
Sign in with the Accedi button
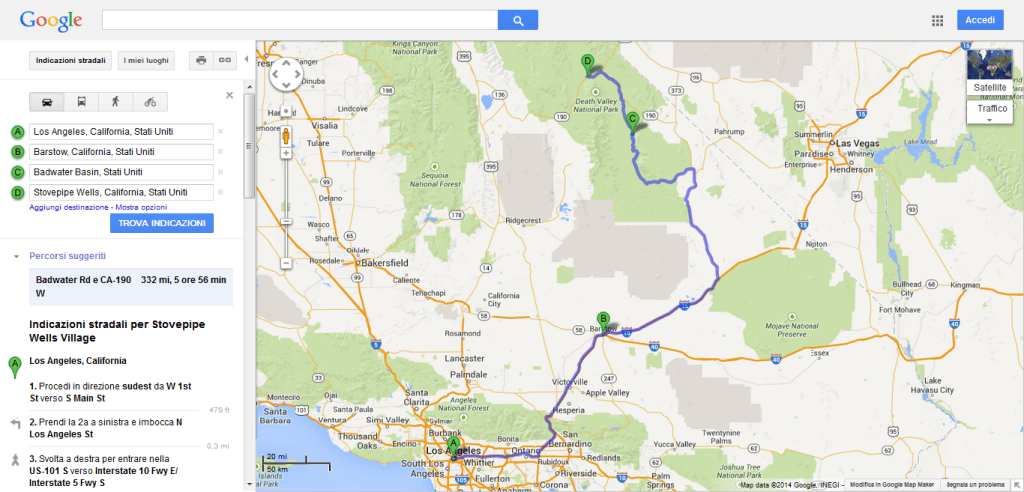coord(979,20)
